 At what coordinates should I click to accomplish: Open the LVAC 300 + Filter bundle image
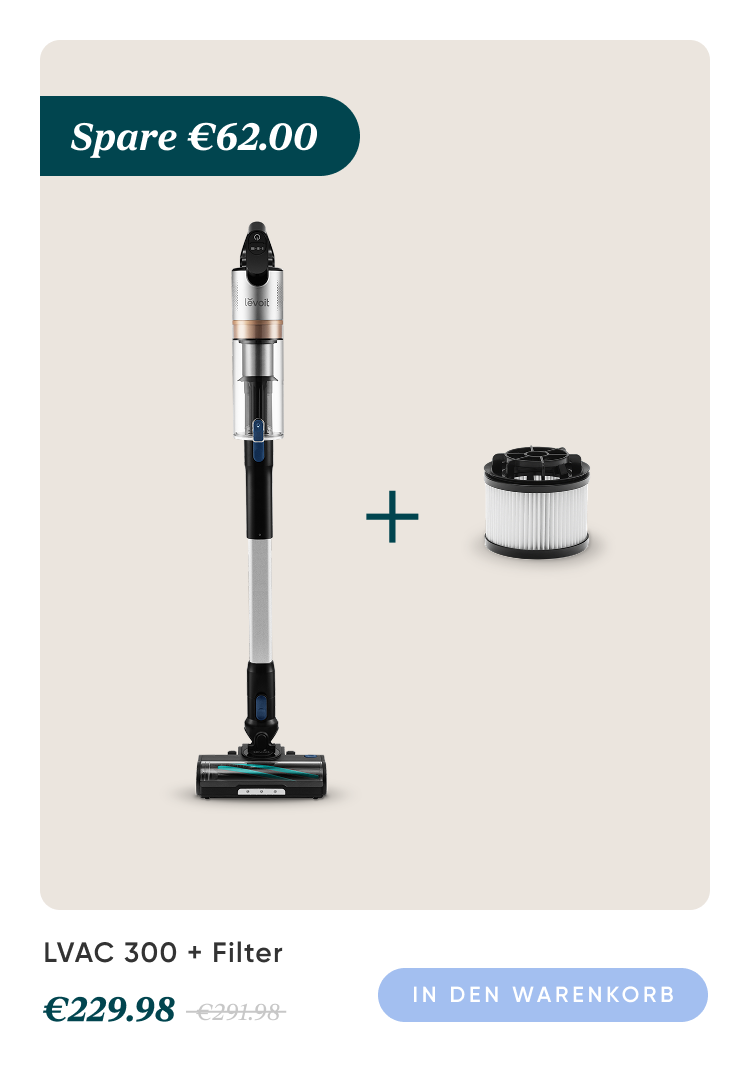(375, 520)
